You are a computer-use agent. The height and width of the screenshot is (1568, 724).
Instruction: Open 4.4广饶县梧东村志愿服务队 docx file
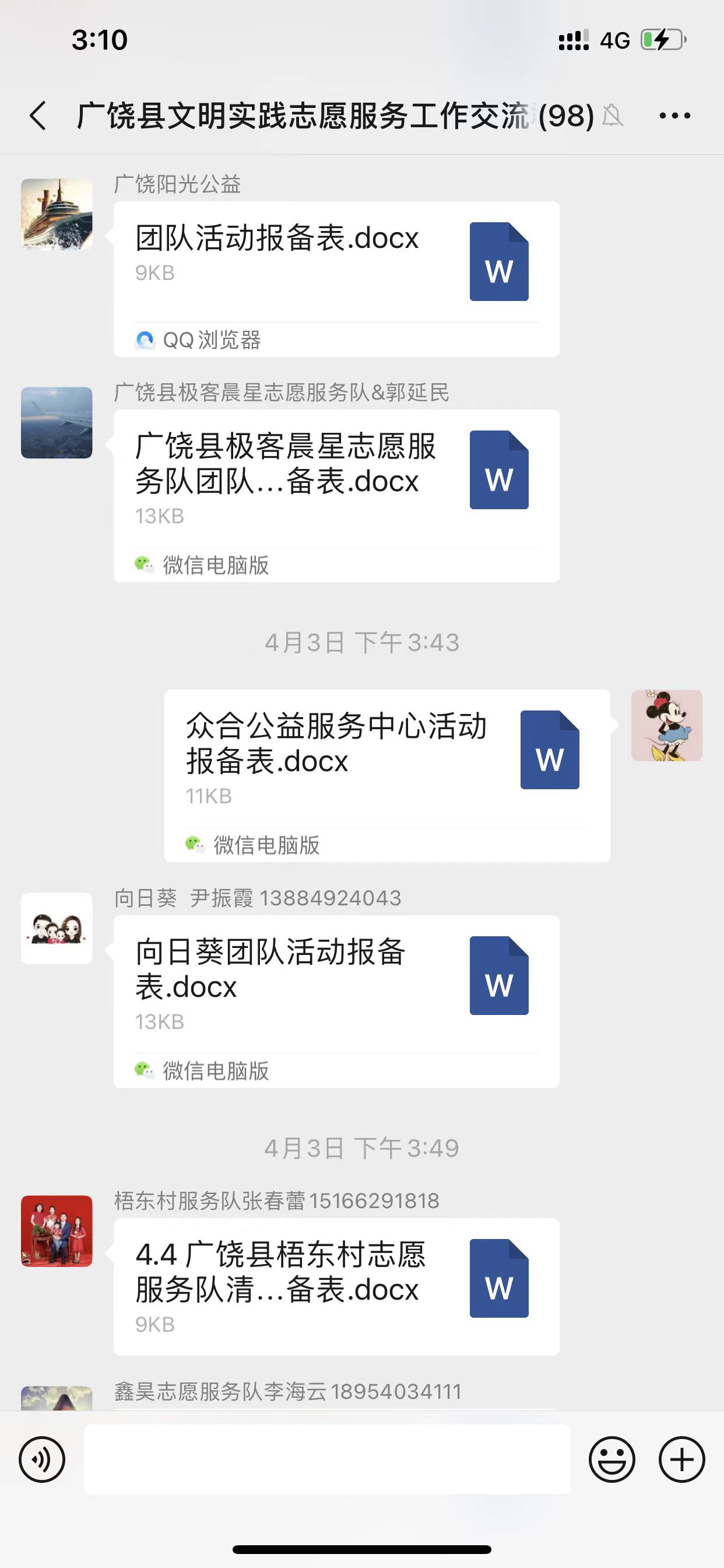click(336, 1287)
